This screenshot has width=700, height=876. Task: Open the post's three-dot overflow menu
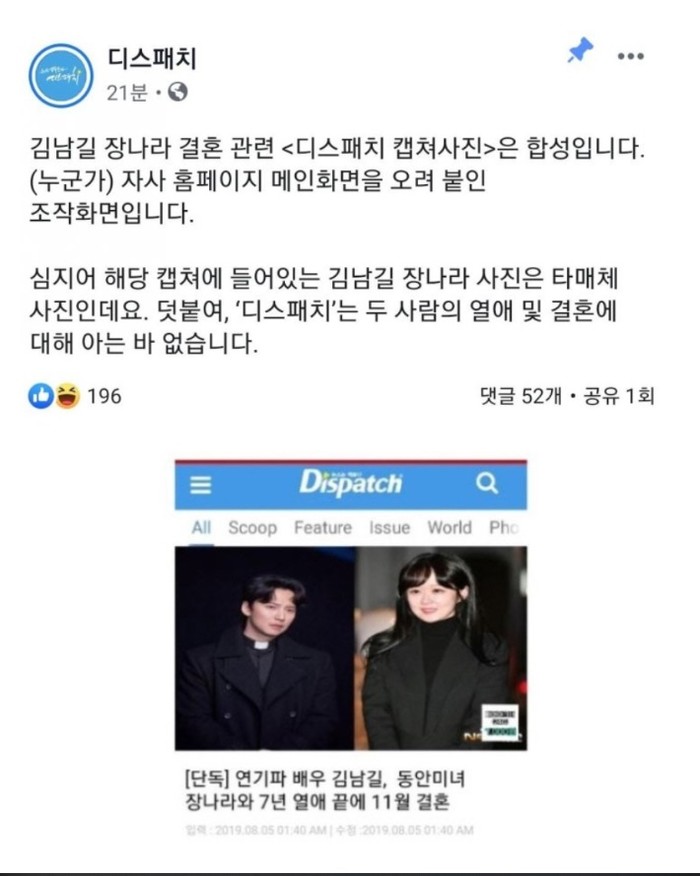tap(630, 56)
